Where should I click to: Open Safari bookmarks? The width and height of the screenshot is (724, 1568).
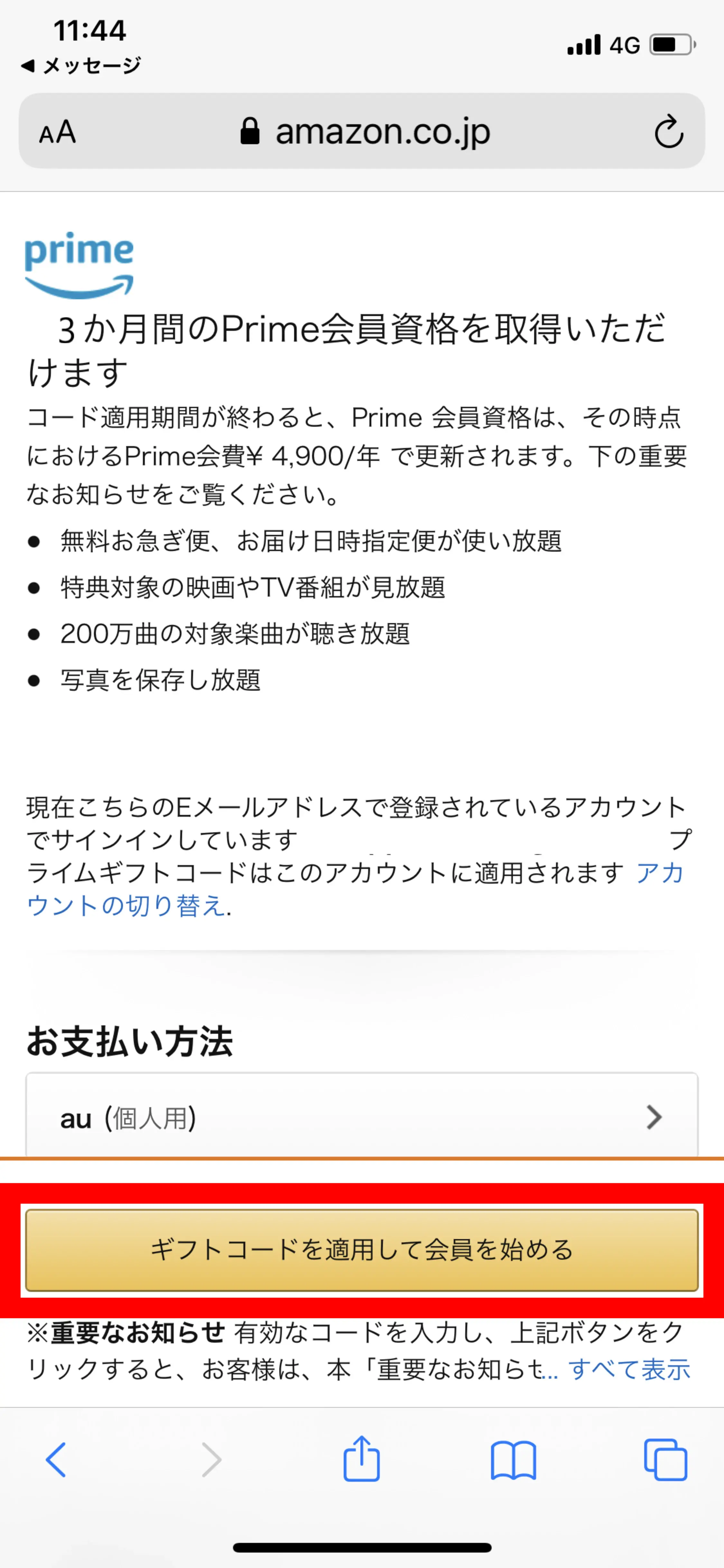pyautogui.click(x=513, y=1460)
